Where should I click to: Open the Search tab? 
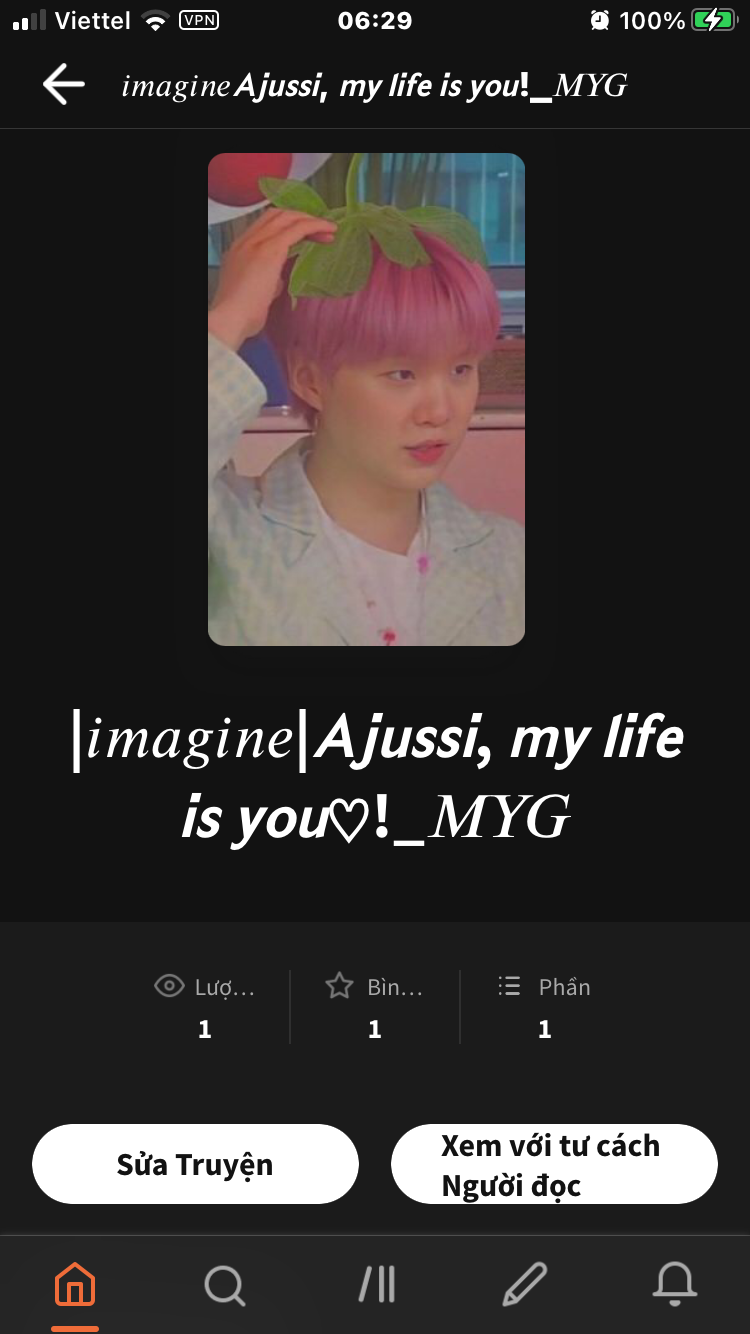coord(224,1284)
